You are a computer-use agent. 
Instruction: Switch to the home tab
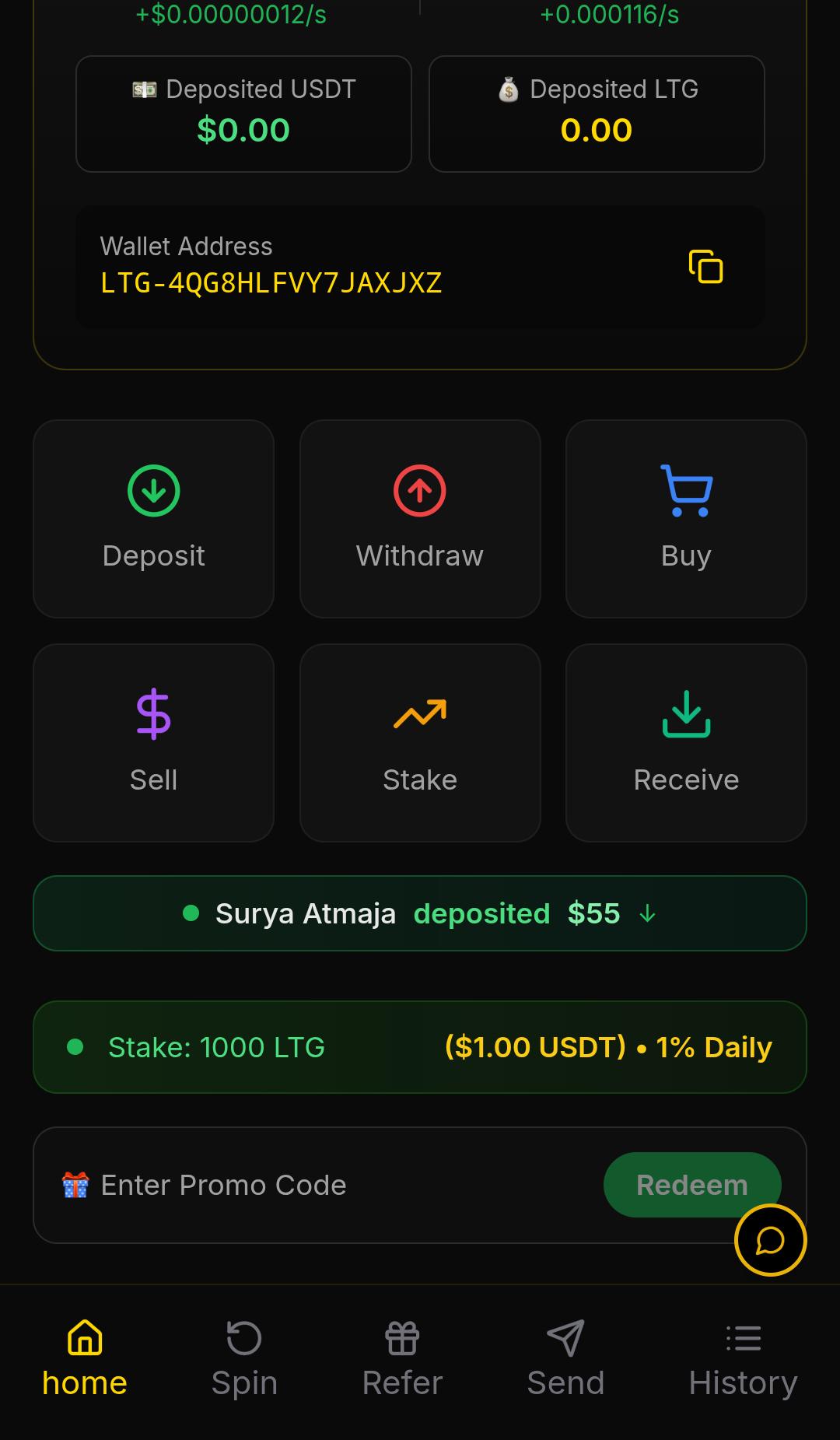85,1357
